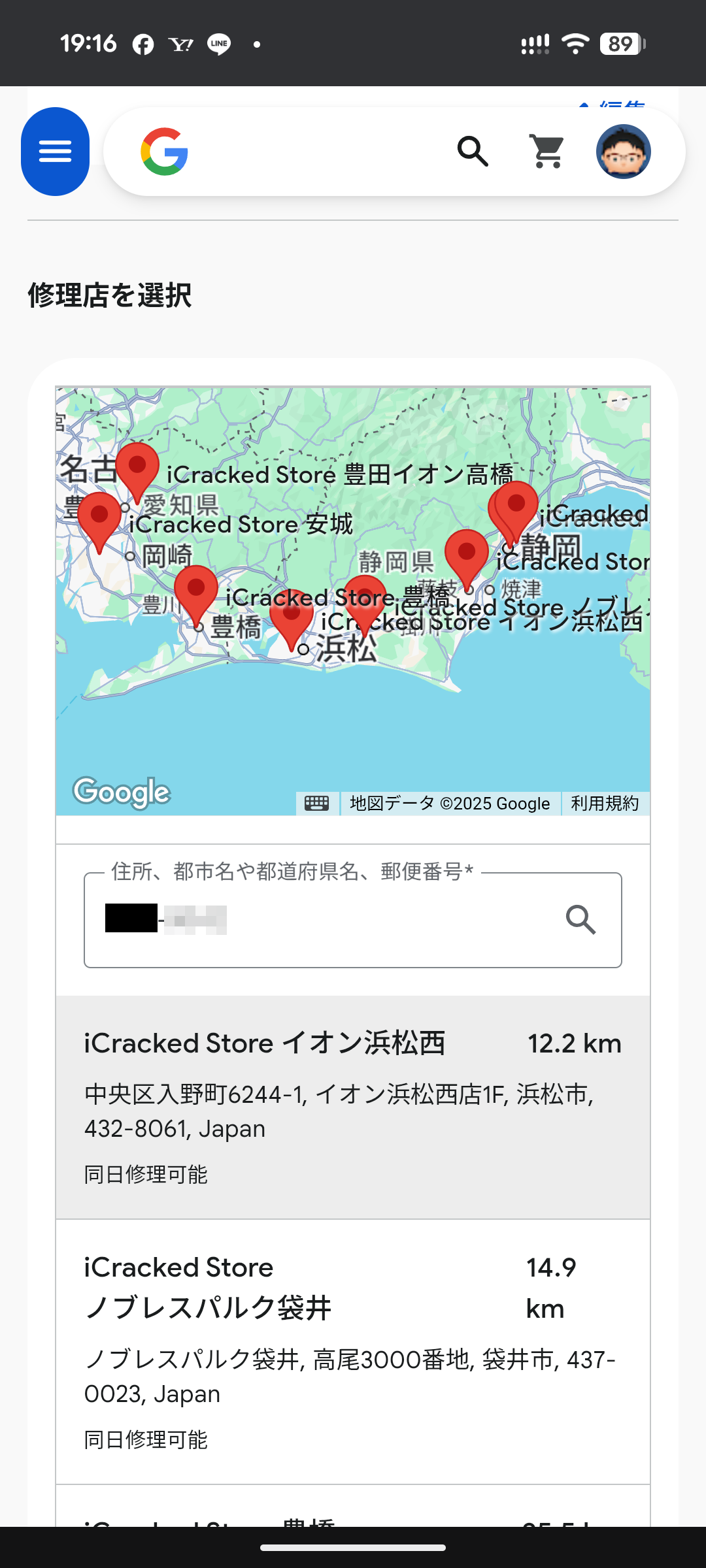Select iCracked Store ノブレスパルク袋井 repair shop
Image resolution: width=706 pixels, height=1568 pixels.
tap(353, 1351)
